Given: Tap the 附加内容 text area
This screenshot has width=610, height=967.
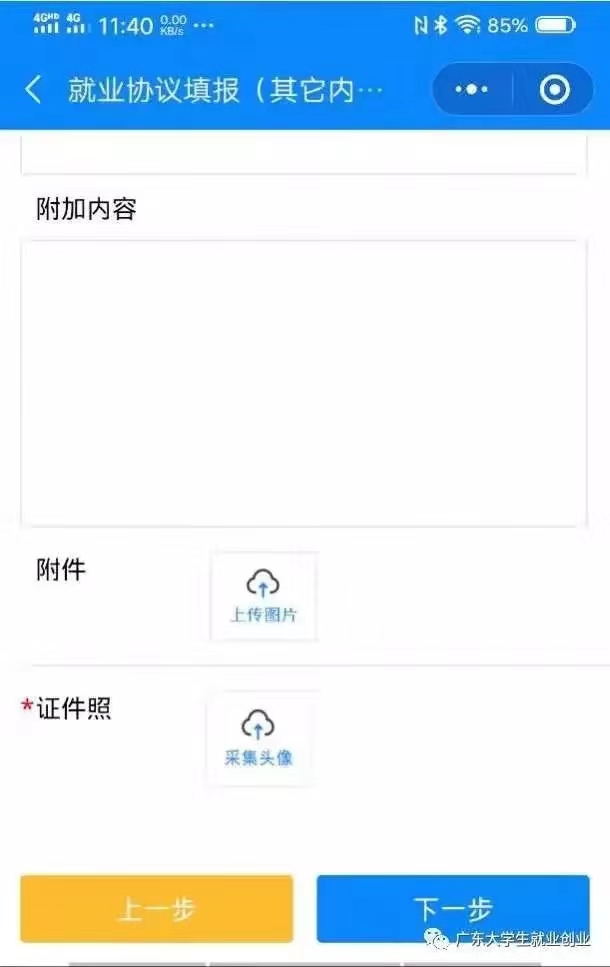Looking at the screenshot, I should (303, 383).
